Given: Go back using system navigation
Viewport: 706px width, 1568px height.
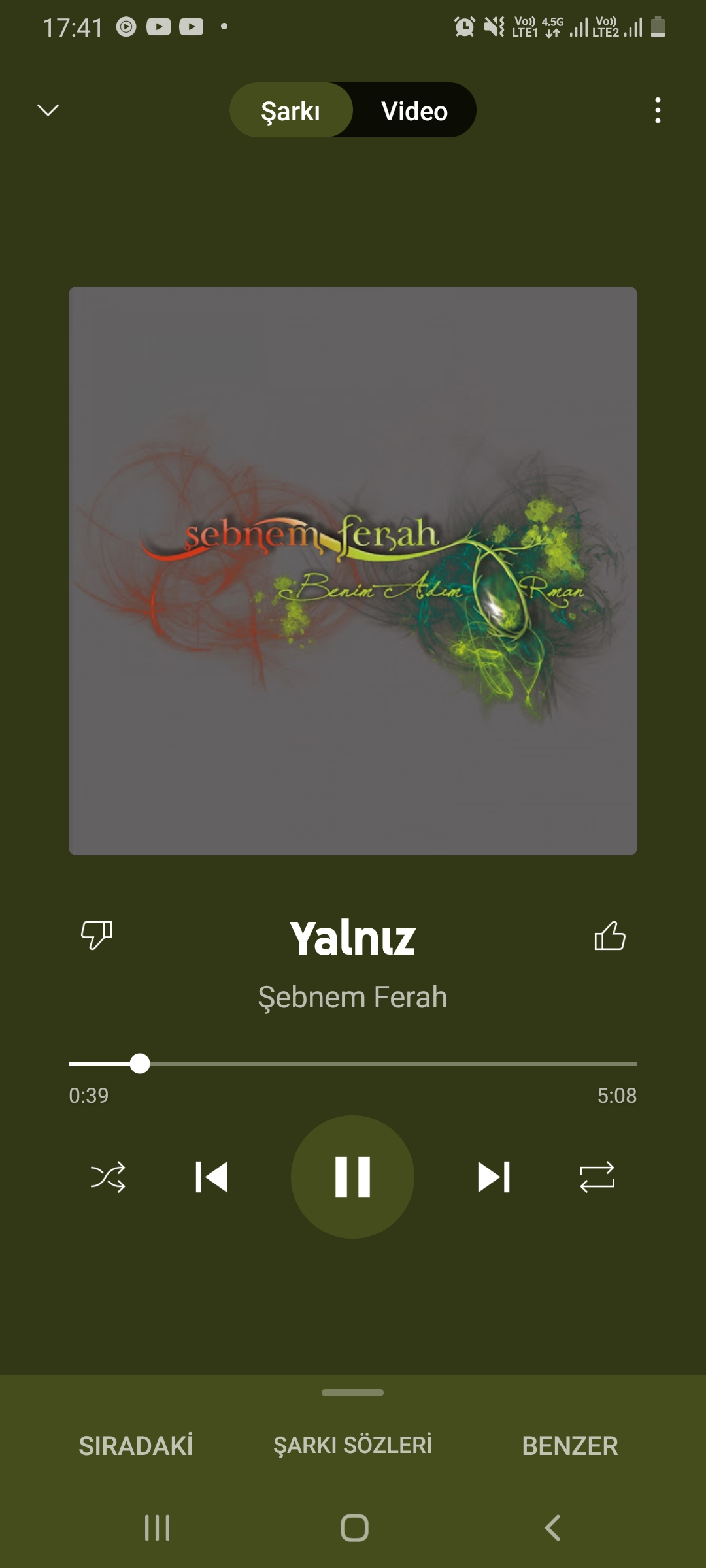Looking at the screenshot, I should [x=552, y=1527].
